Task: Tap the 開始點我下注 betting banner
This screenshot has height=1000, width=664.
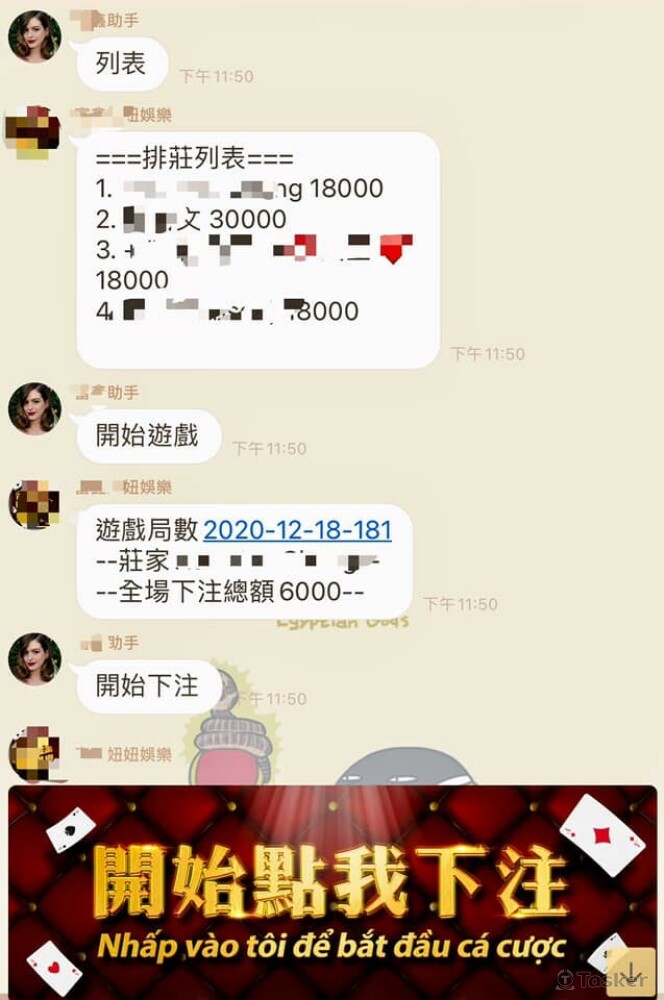Action: click(330, 890)
